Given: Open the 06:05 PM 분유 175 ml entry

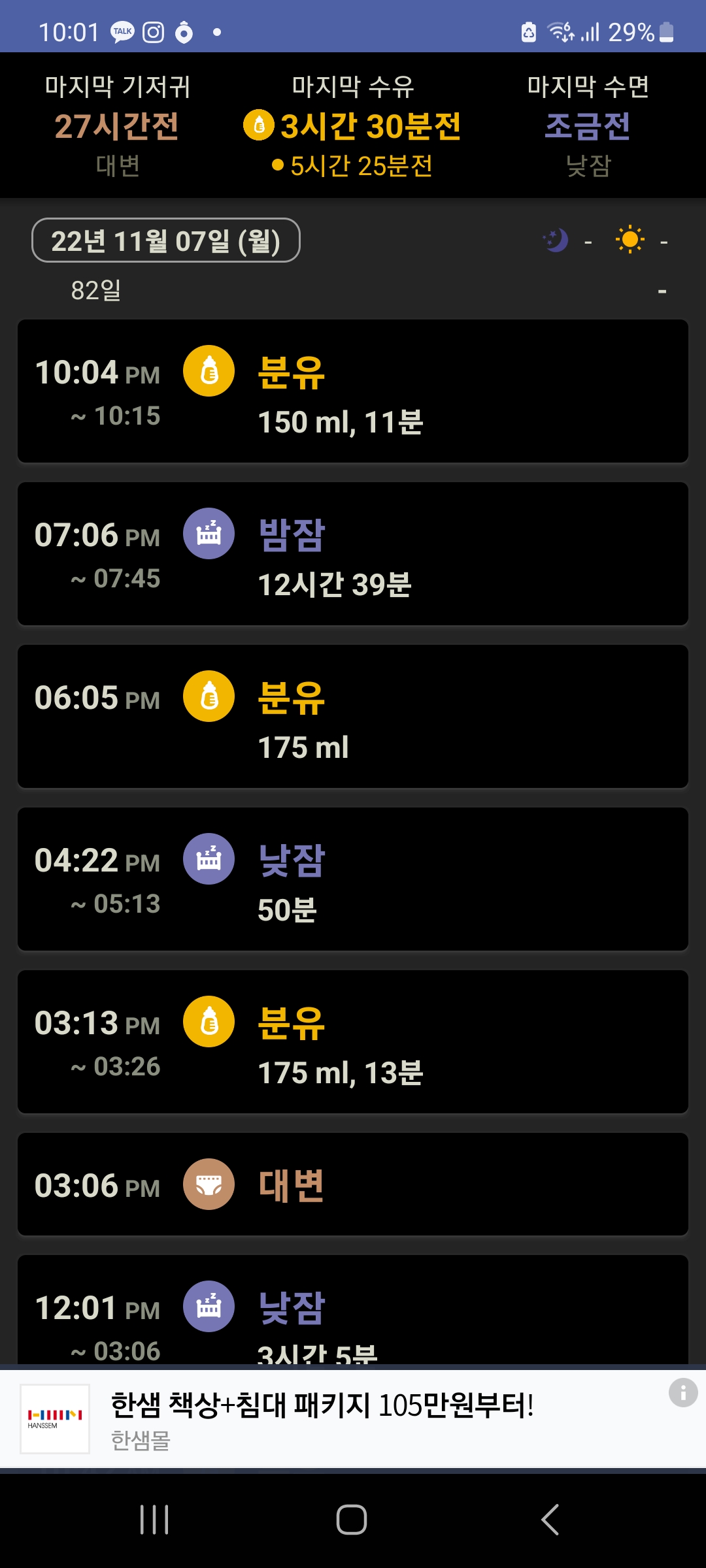Looking at the screenshot, I should [353, 717].
